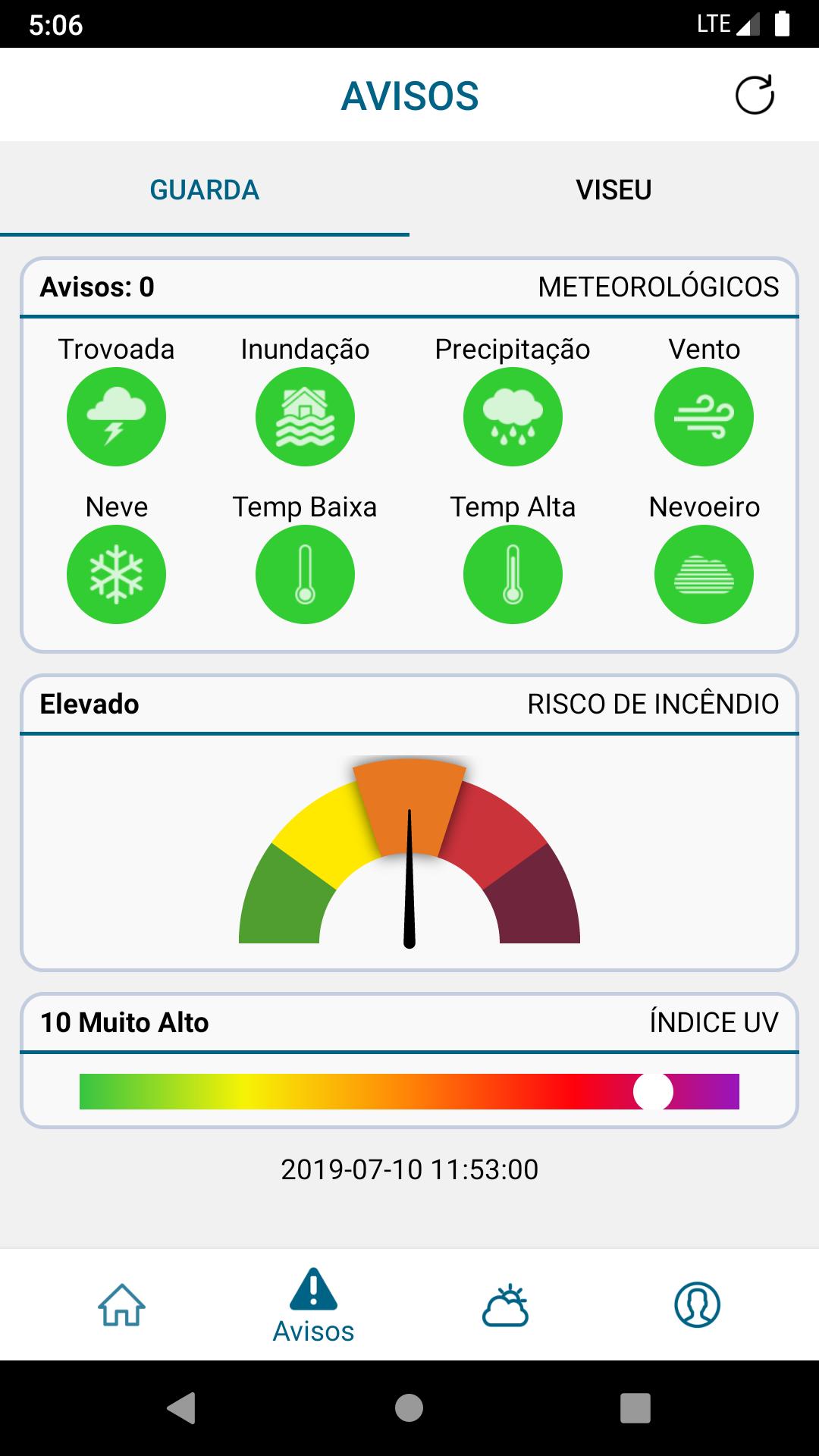The height and width of the screenshot is (1456, 819).
Task: Open the Avisos warnings tab
Action: click(x=313, y=1305)
